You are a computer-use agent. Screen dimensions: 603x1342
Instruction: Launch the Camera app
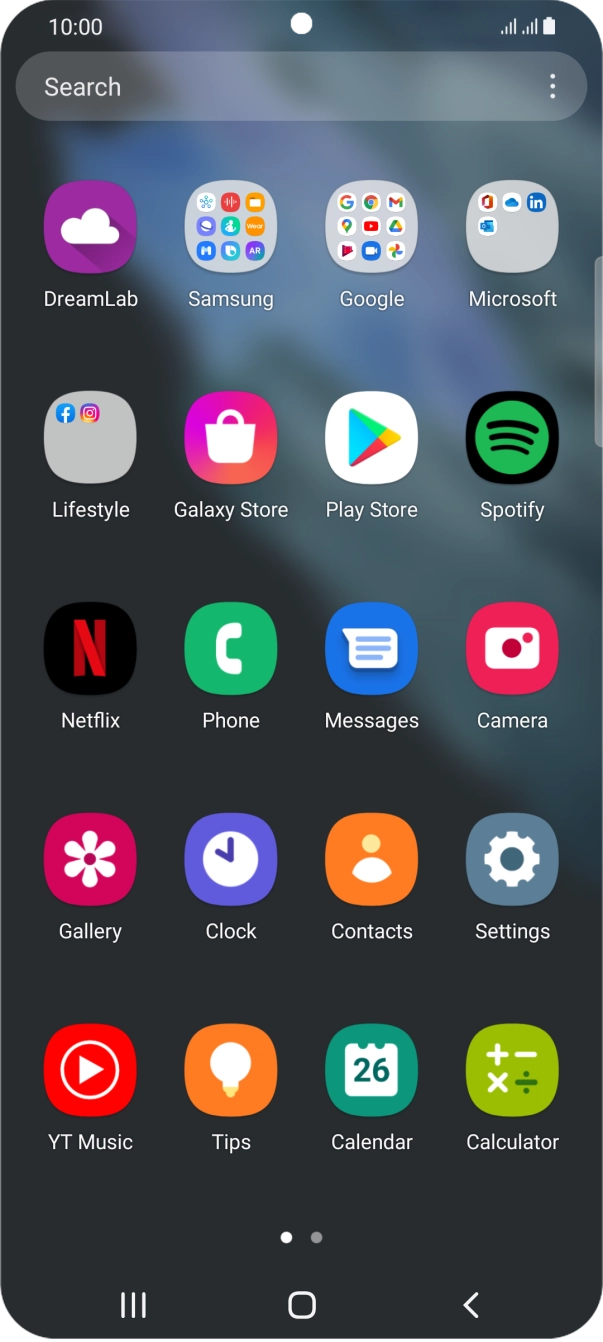pyautogui.click(x=512, y=649)
